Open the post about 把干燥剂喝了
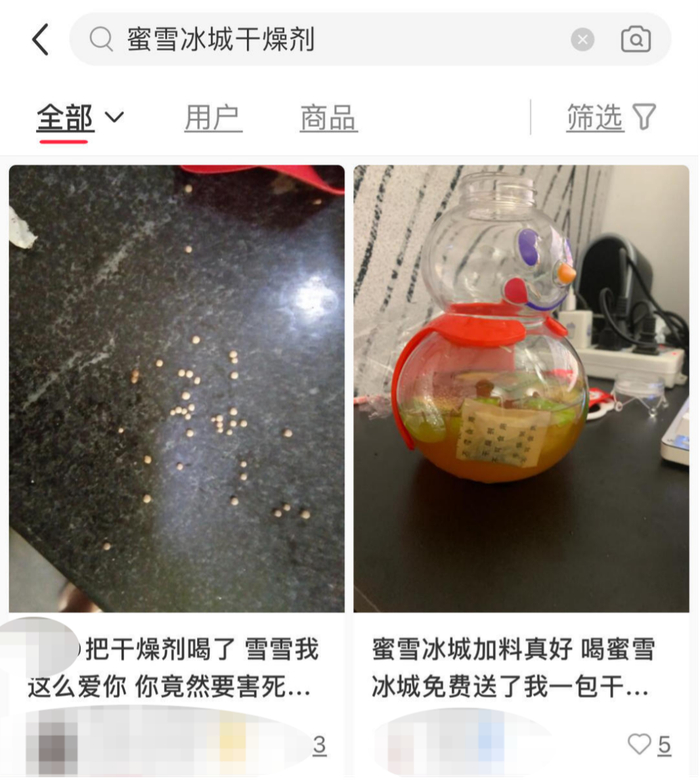Screen dimensions: 700x780 click(x=177, y=390)
